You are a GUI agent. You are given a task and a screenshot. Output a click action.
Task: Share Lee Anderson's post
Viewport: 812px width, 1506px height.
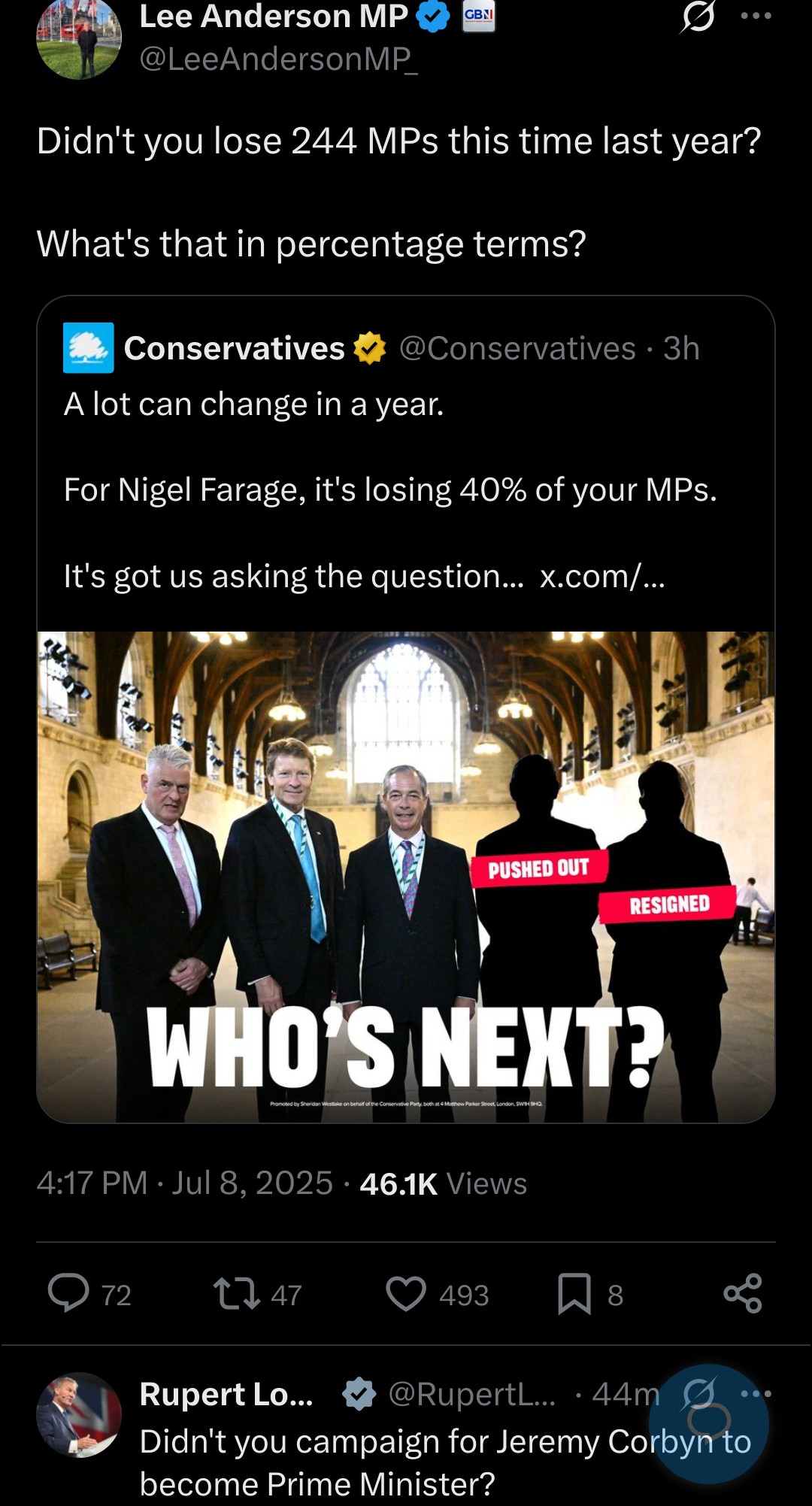[x=743, y=1293]
